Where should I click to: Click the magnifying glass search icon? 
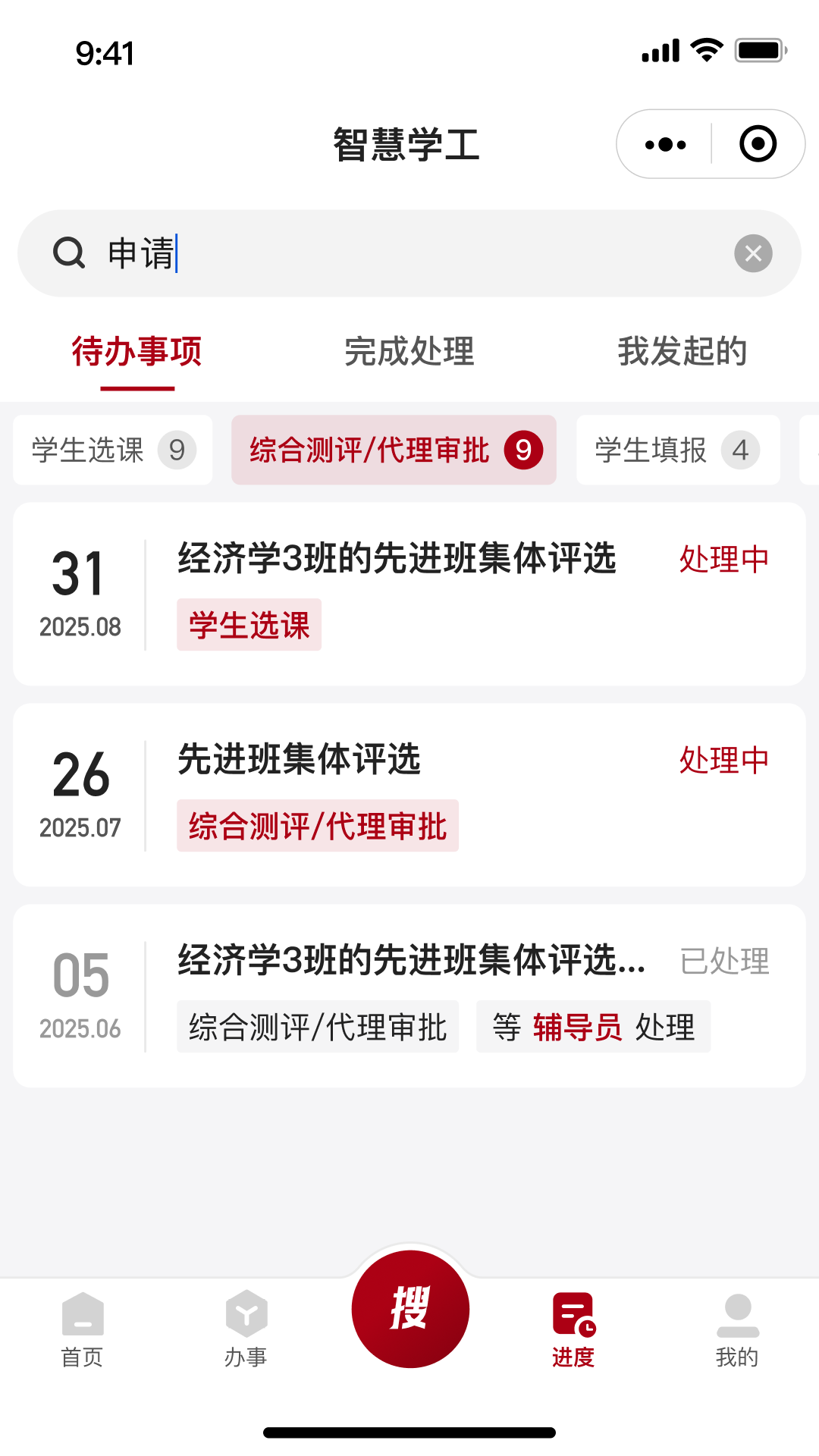coord(68,253)
